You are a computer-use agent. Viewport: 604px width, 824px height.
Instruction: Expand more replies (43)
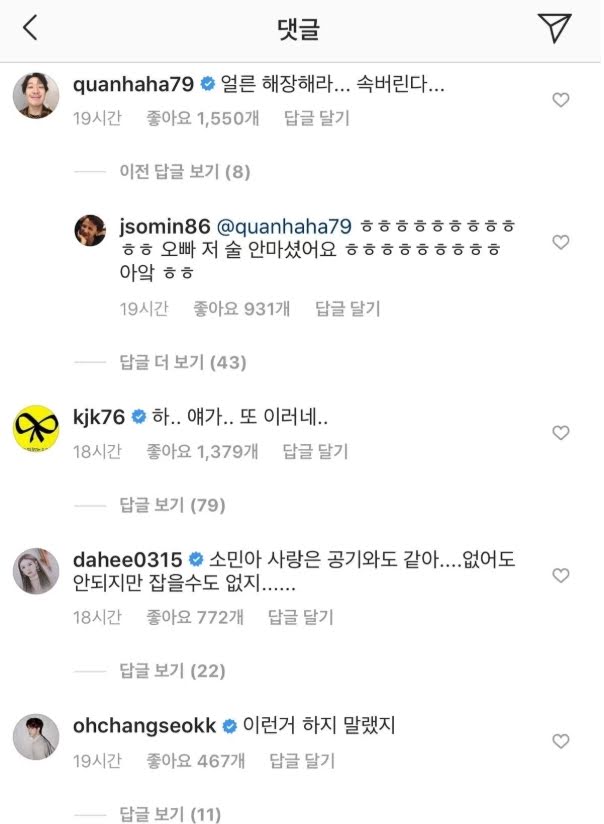click(x=183, y=362)
